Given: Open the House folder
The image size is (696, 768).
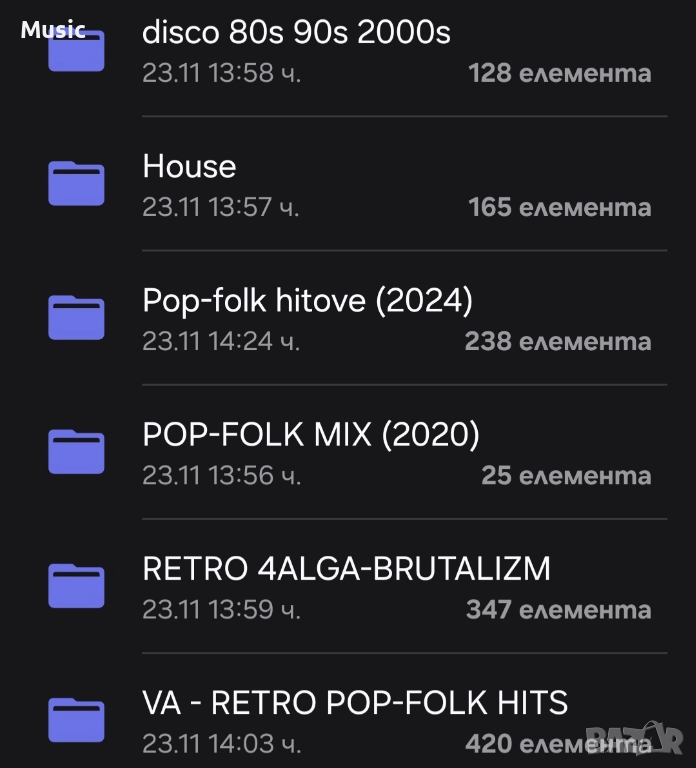Looking at the screenshot, I should [x=190, y=166].
